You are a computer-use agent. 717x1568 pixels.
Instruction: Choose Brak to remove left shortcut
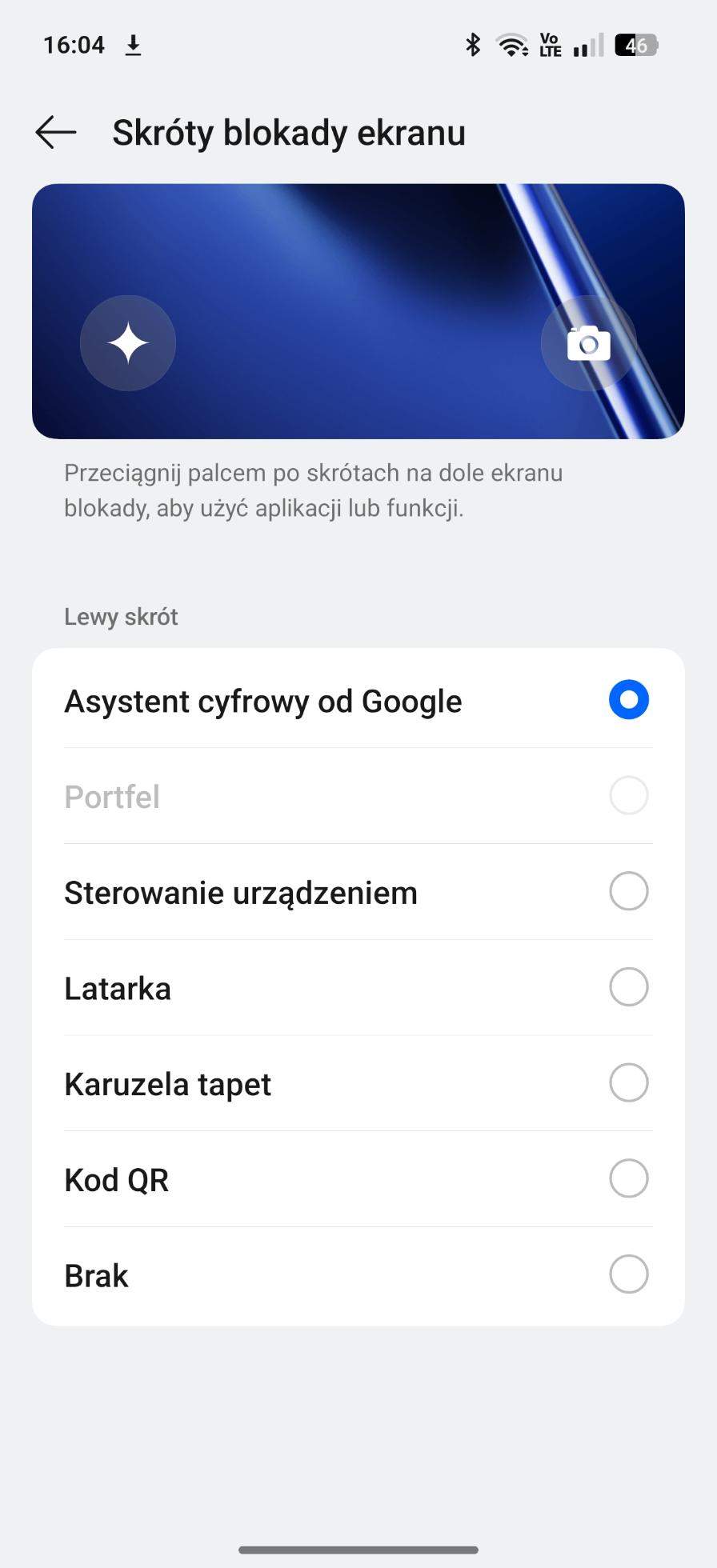click(x=358, y=1275)
